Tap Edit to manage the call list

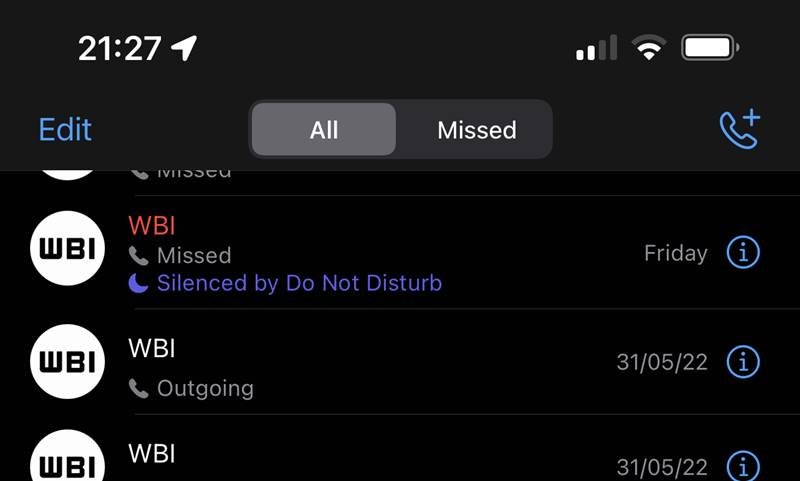click(65, 130)
